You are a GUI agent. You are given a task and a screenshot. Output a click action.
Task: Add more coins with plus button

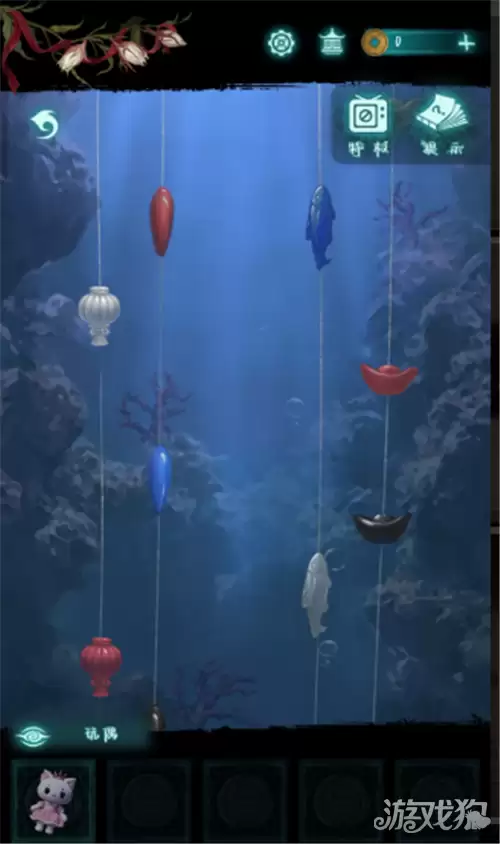[x=466, y=43]
